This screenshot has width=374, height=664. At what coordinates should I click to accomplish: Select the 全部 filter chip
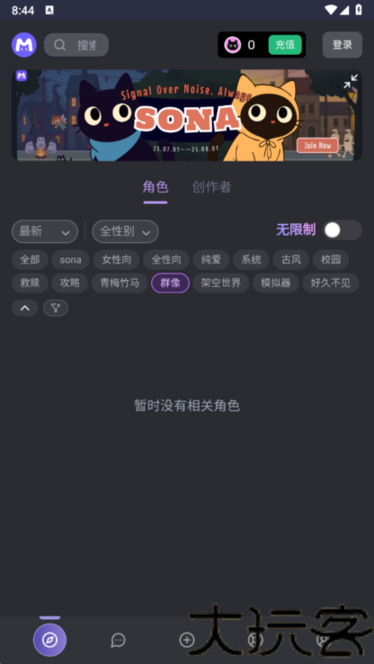click(30, 260)
